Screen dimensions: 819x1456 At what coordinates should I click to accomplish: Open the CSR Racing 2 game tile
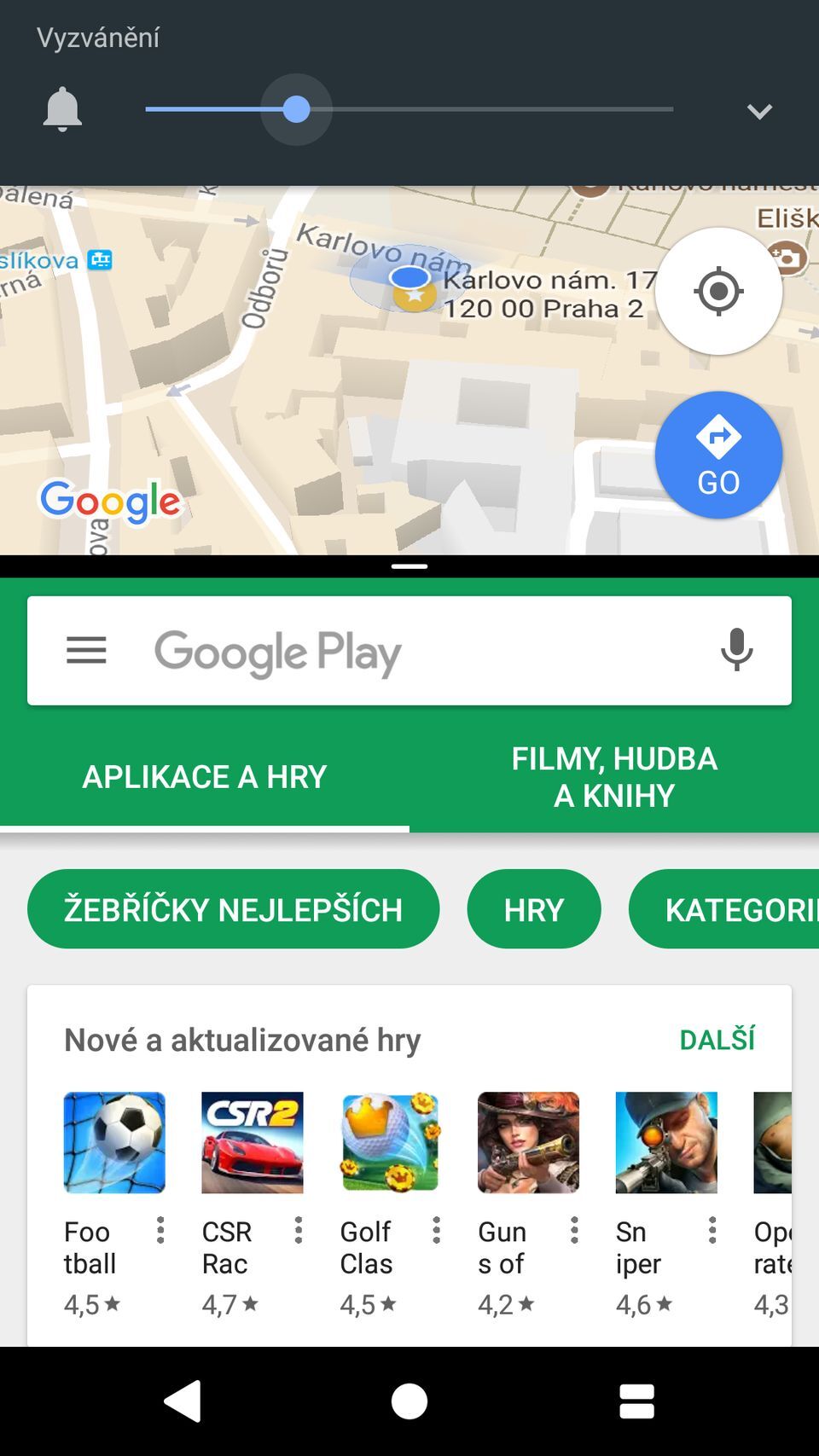[x=253, y=1142]
